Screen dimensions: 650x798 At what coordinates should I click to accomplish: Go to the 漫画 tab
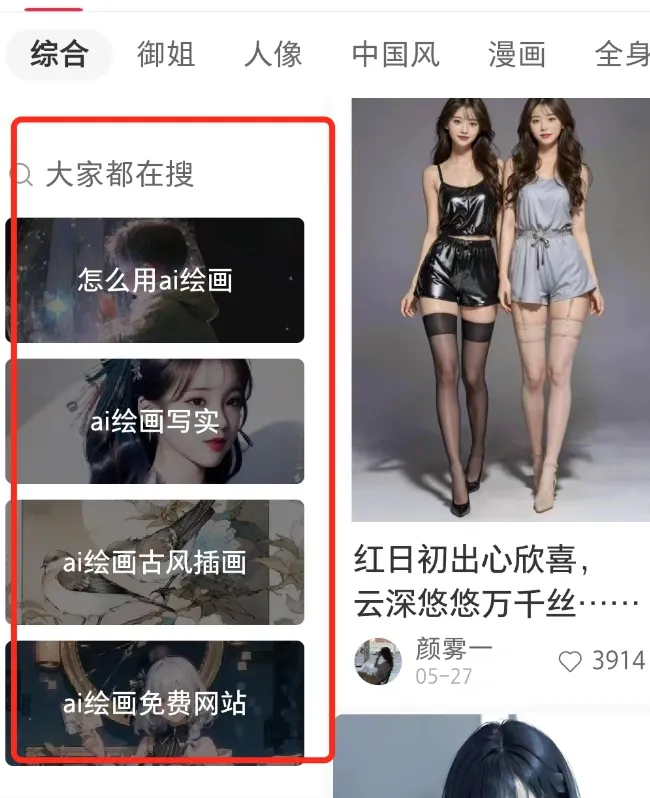(x=516, y=54)
